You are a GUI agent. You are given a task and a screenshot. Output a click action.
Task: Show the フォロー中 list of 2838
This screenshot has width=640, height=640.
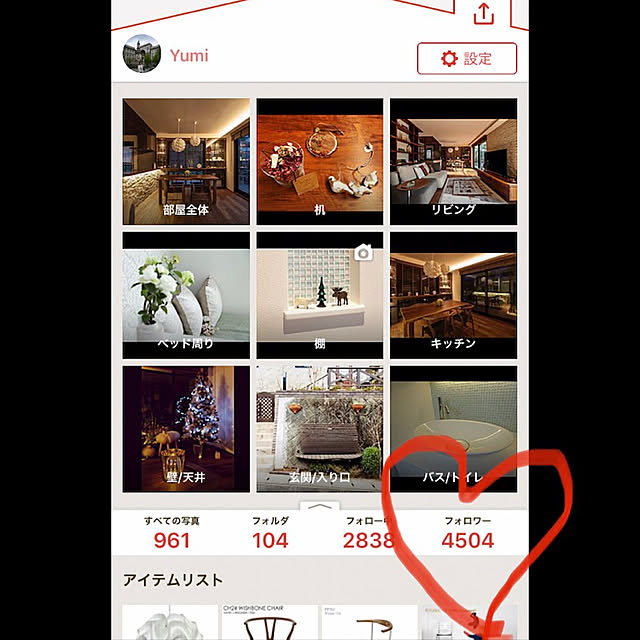click(368, 533)
